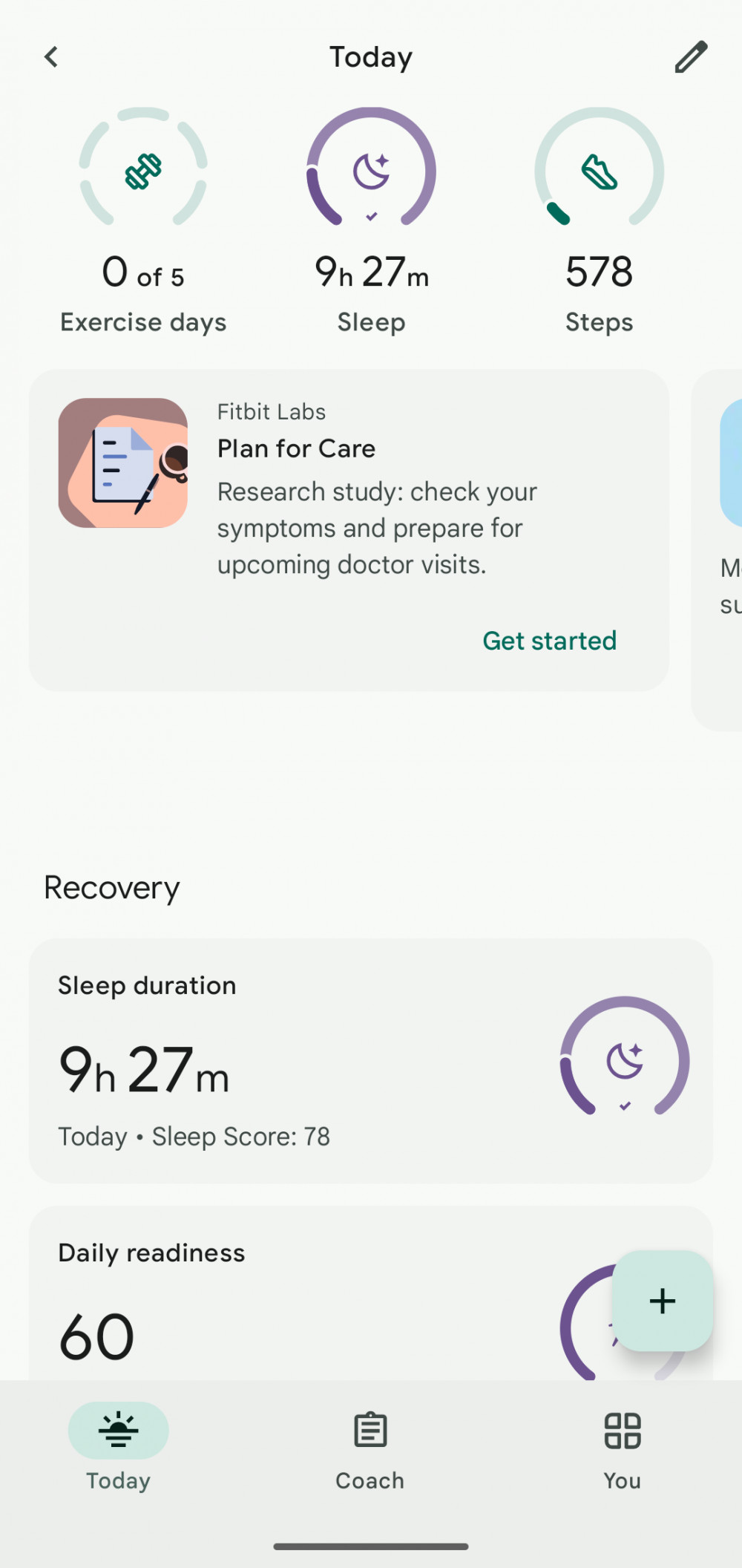The height and width of the screenshot is (1568, 742).
Task: Switch to the You tab
Action: point(622,1444)
